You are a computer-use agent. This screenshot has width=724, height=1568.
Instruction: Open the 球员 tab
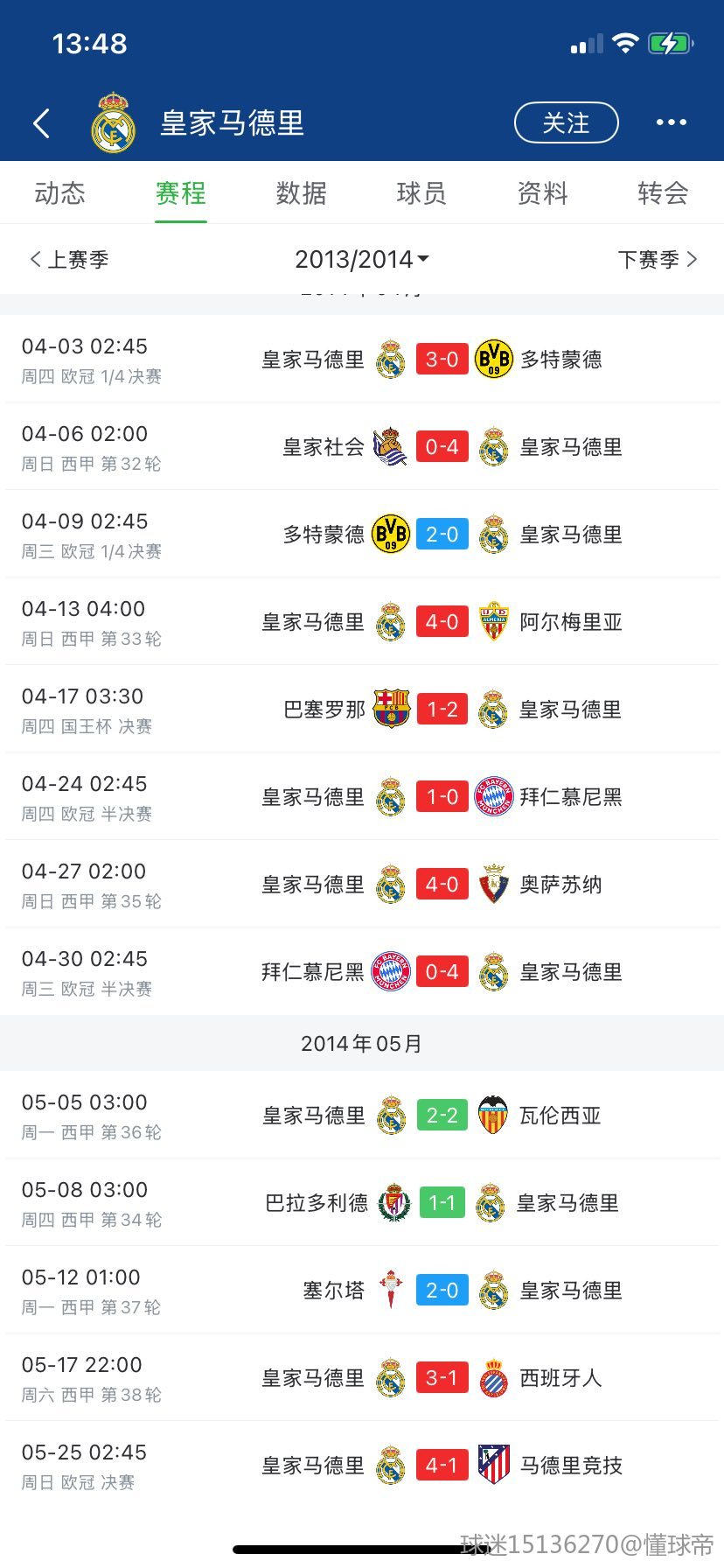[x=422, y=192]
